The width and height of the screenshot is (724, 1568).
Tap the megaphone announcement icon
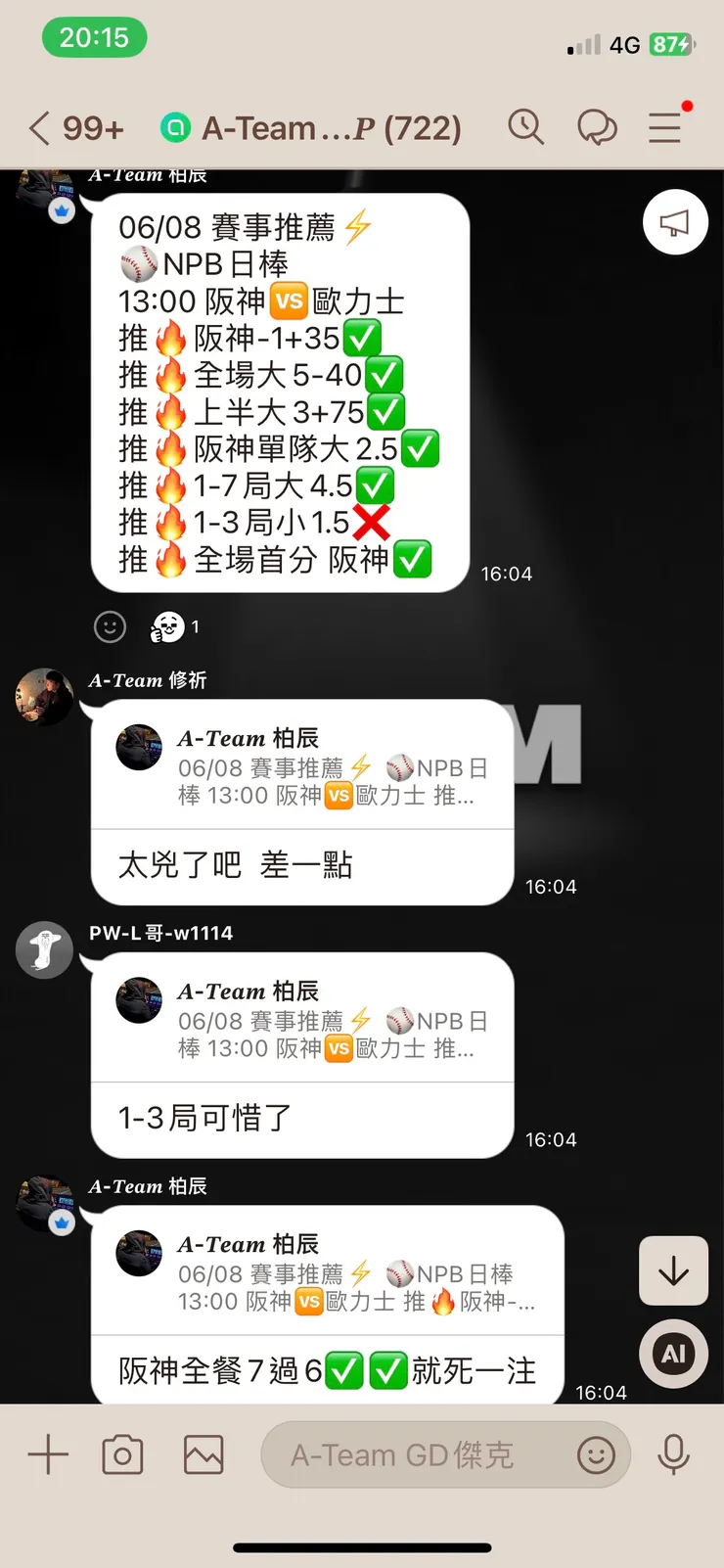[674, 223]
